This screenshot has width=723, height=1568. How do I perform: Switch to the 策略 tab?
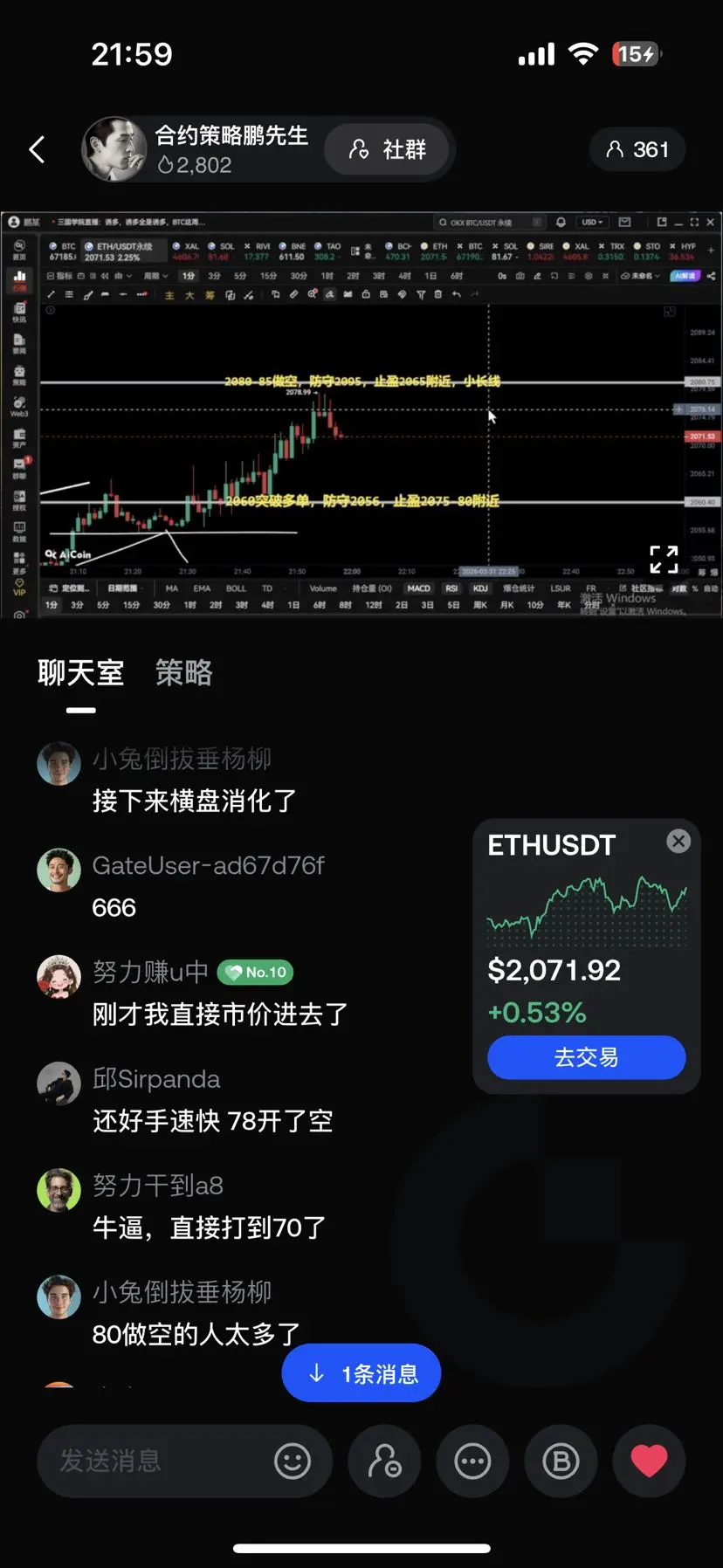(183, 672)
